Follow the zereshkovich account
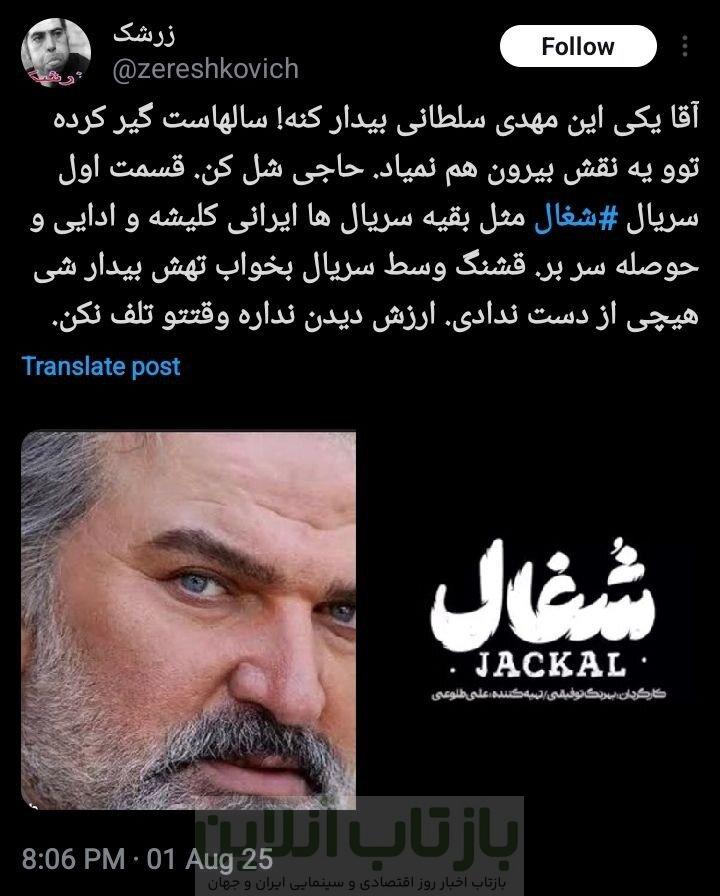The image size is (720, 896). pyautogui.click(x=578, y=46)
